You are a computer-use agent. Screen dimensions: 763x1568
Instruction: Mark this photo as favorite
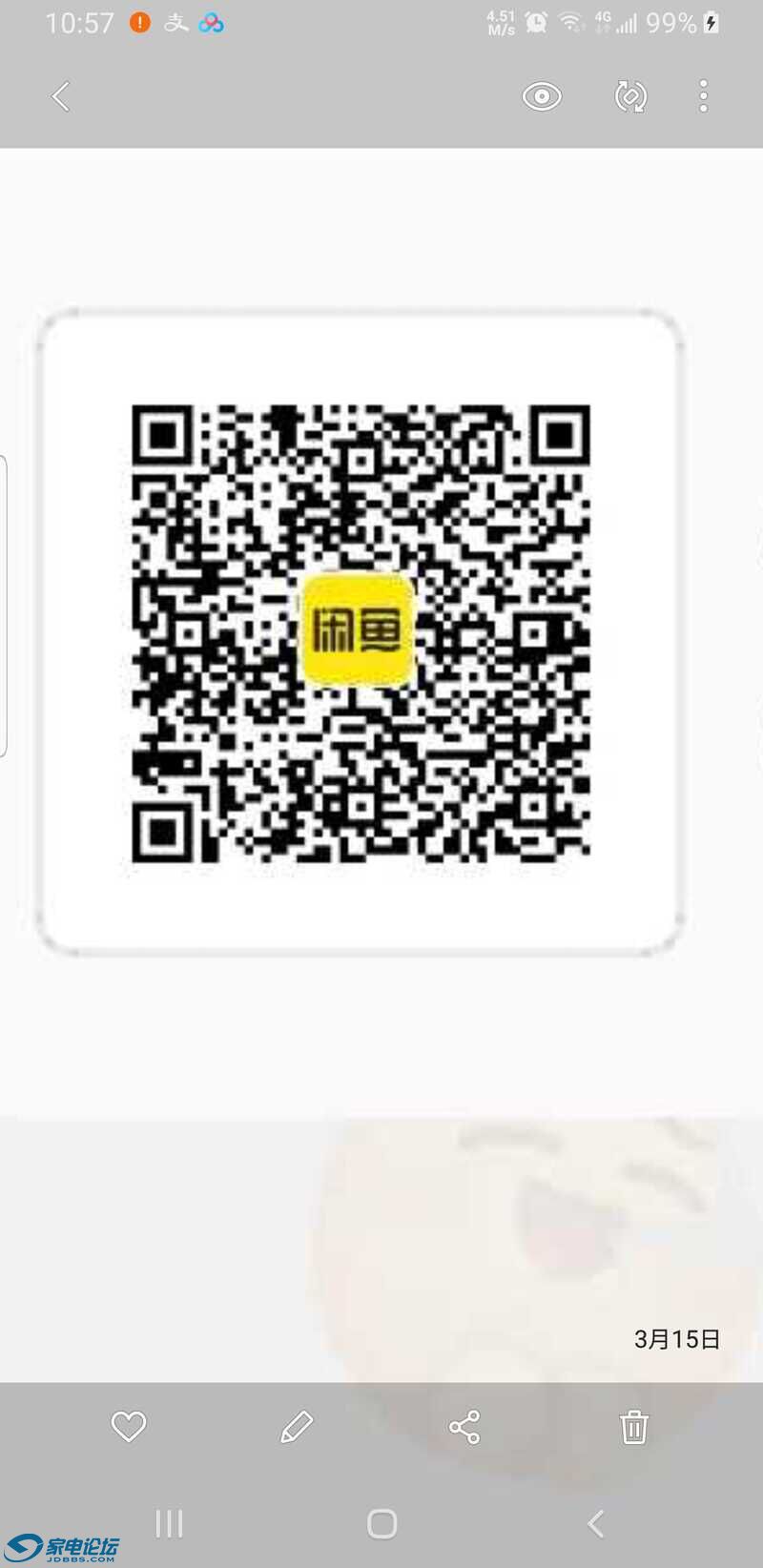pos(129,1427)
